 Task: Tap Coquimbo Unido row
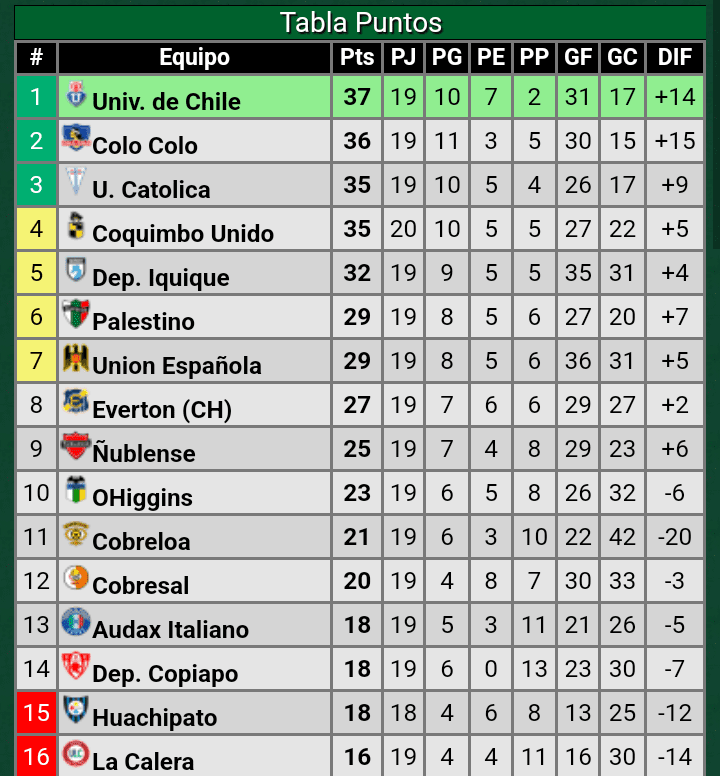[x=182, y=233]
